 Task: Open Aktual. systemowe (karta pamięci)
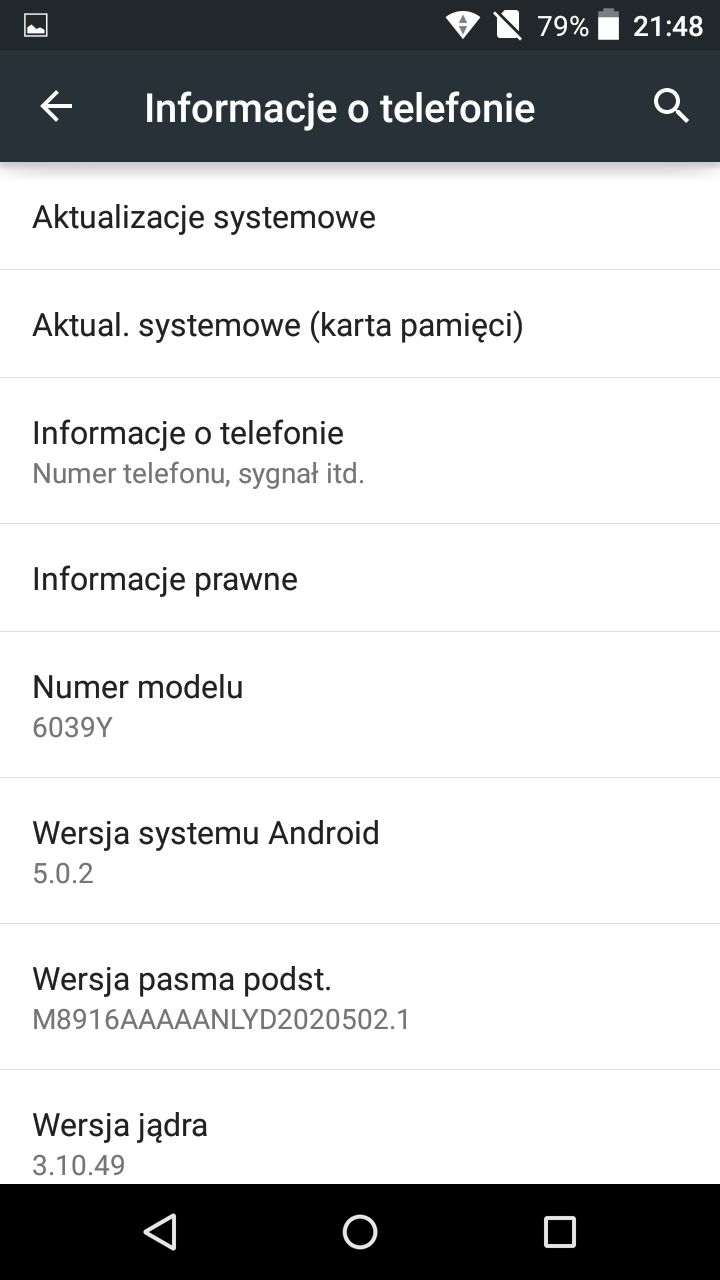[x=360, y=324]
